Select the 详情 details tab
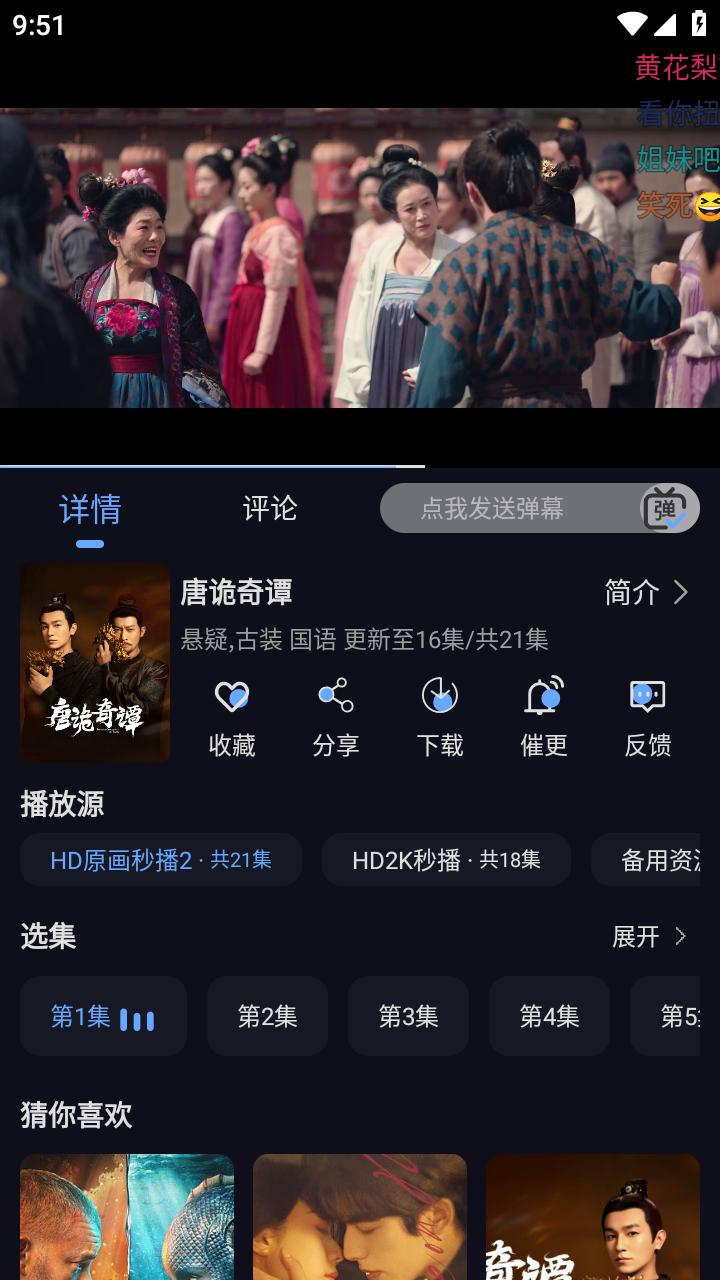 coord(90,508)
